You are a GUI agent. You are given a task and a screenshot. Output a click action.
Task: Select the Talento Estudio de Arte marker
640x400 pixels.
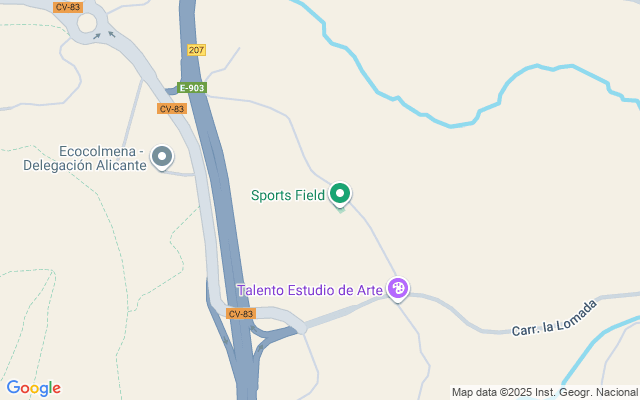398,290
